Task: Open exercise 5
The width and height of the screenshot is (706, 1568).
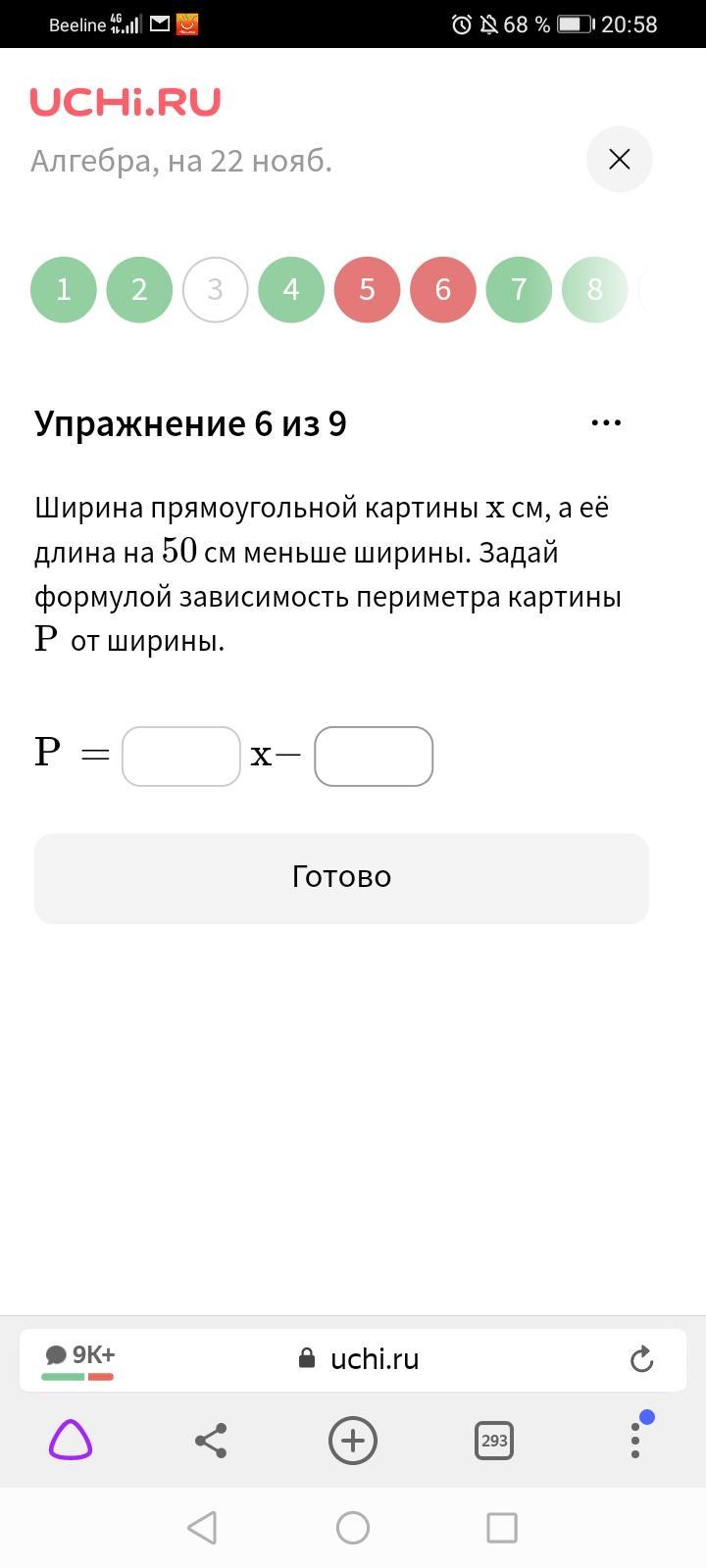Action: 367,289
